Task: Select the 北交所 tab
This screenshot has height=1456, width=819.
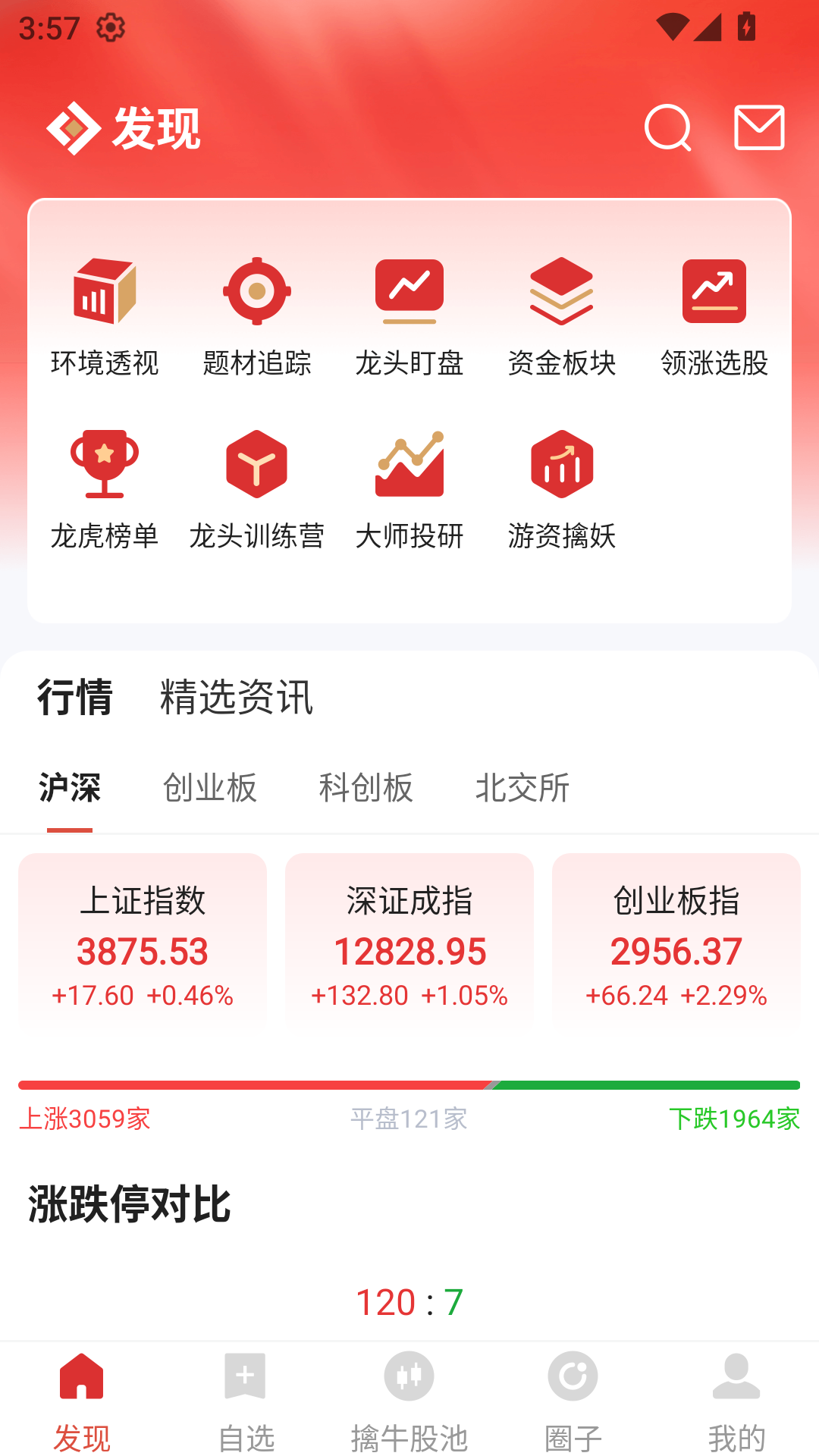Action: click(522, 789)
